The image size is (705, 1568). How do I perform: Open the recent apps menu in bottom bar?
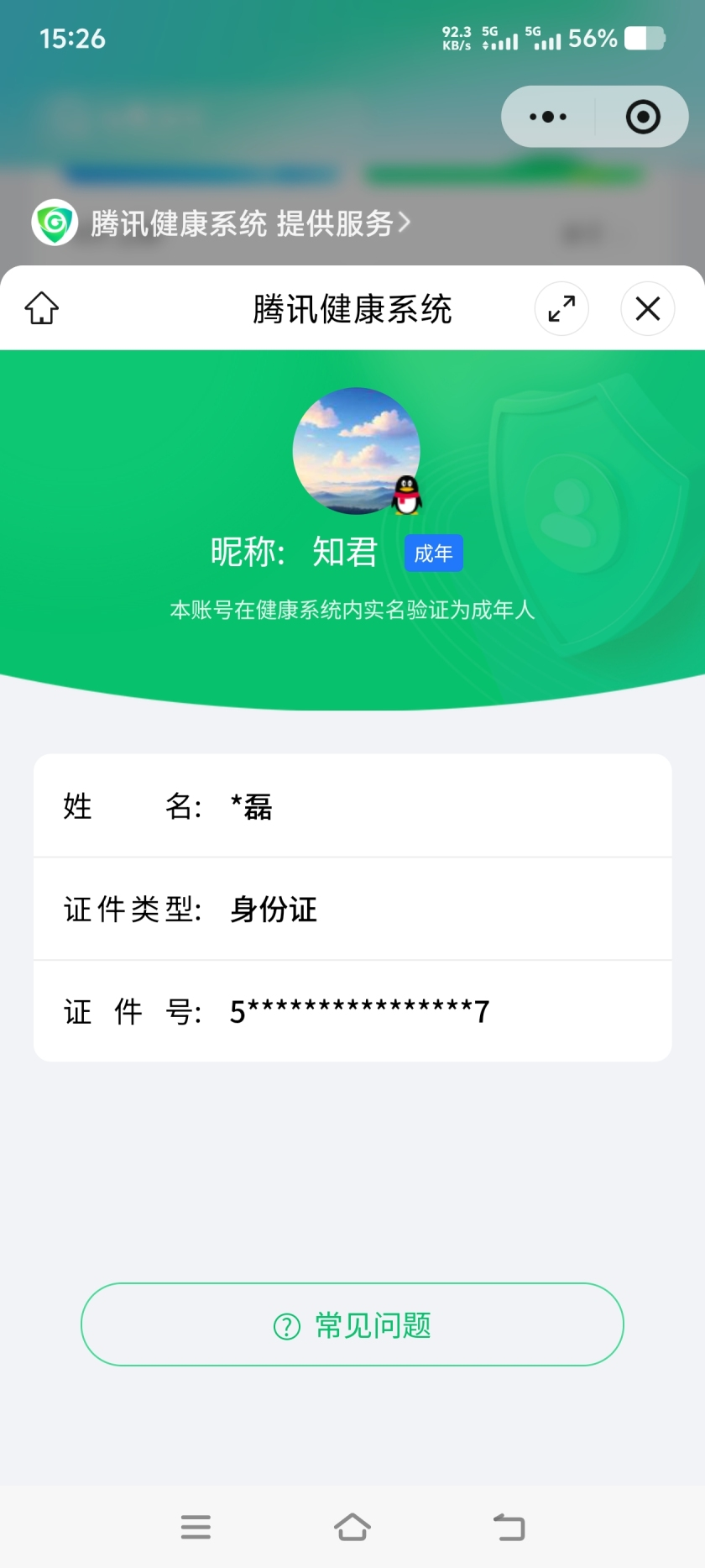pyautogui.click(x=196, y=1528)
